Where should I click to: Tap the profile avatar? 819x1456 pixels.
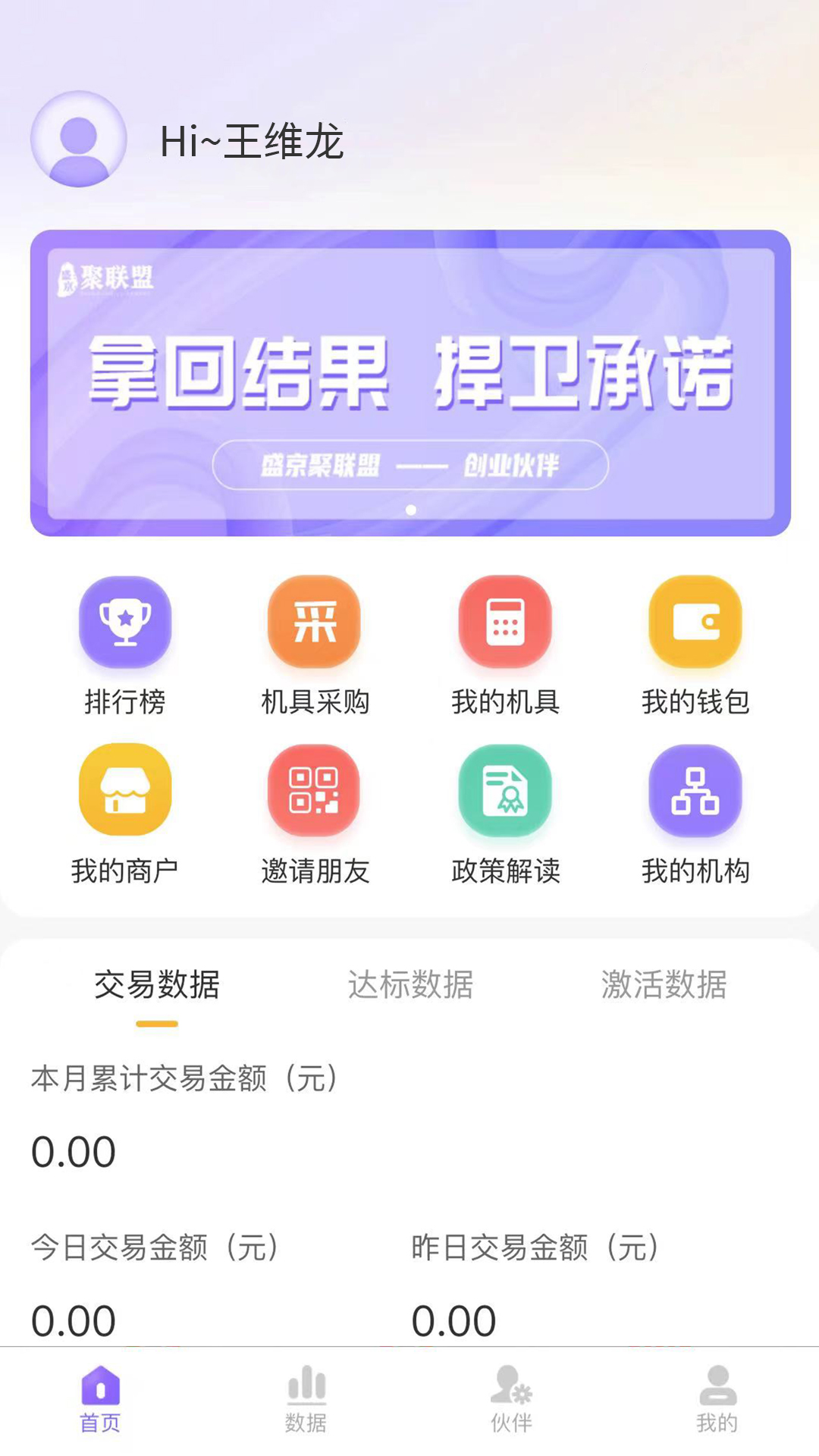pyautogui.click(x=79, y=139)
